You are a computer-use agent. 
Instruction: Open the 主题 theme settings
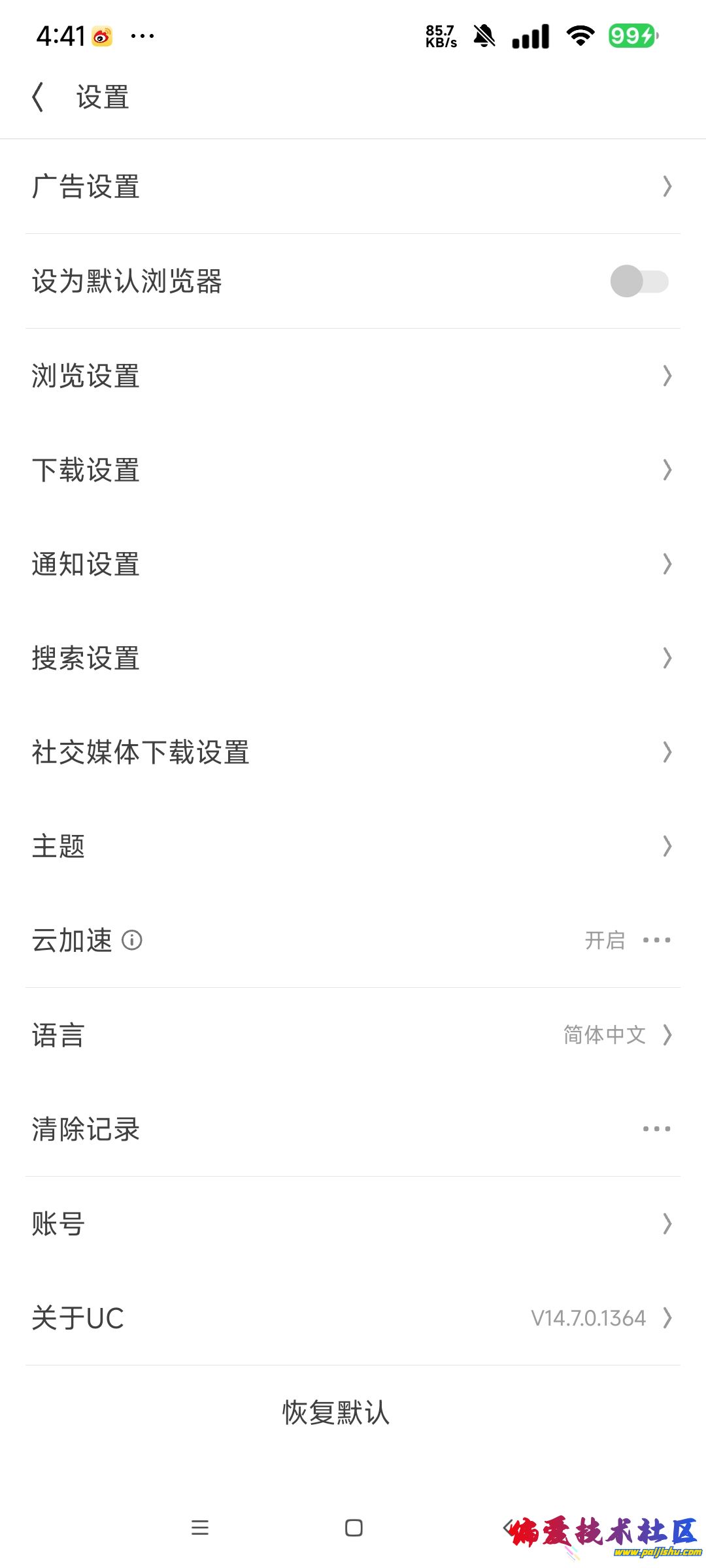353,846
